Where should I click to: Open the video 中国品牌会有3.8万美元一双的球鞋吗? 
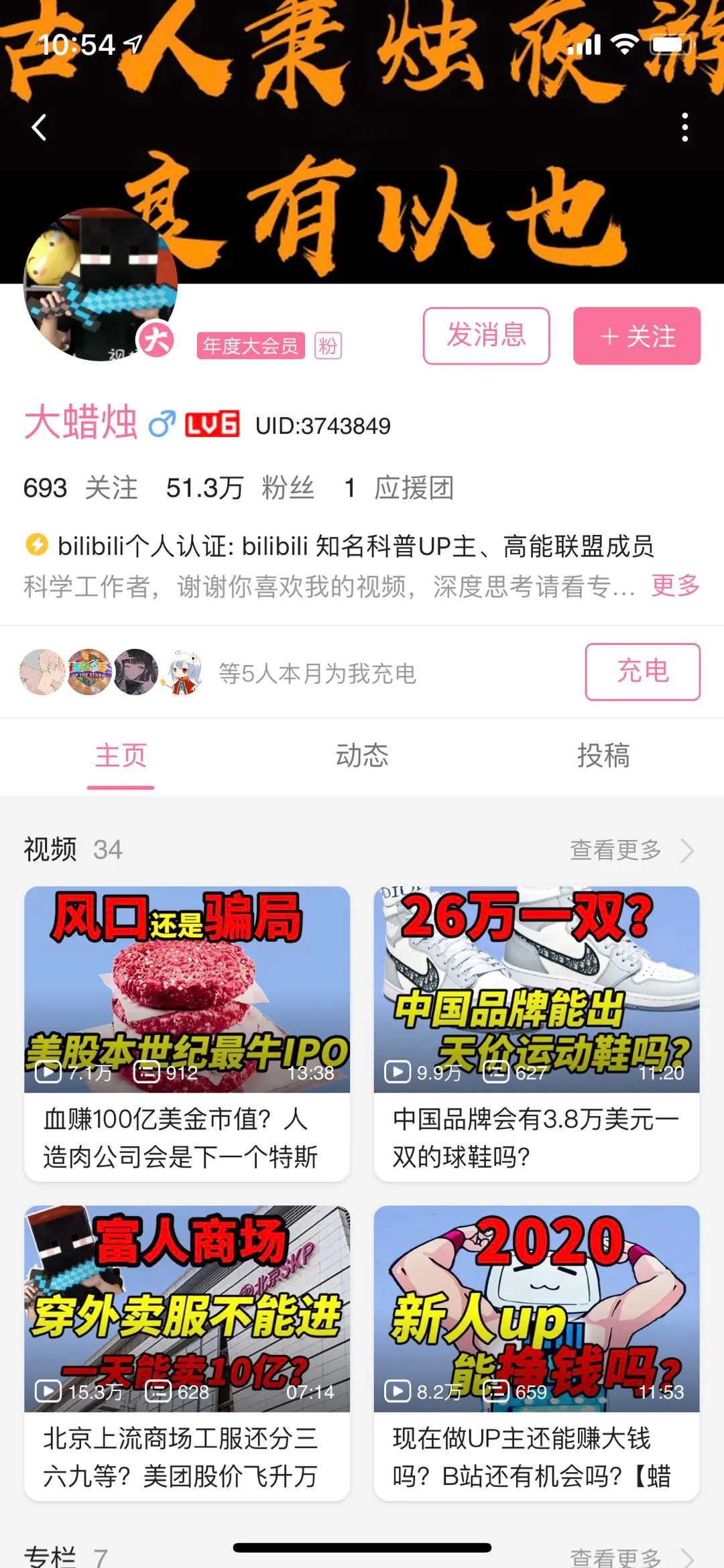pos(536,1032)
